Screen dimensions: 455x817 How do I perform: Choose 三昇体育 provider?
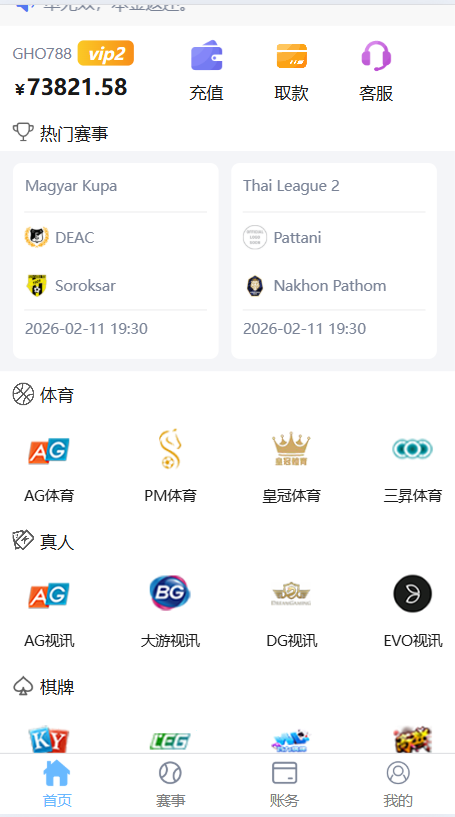[413, 465]
